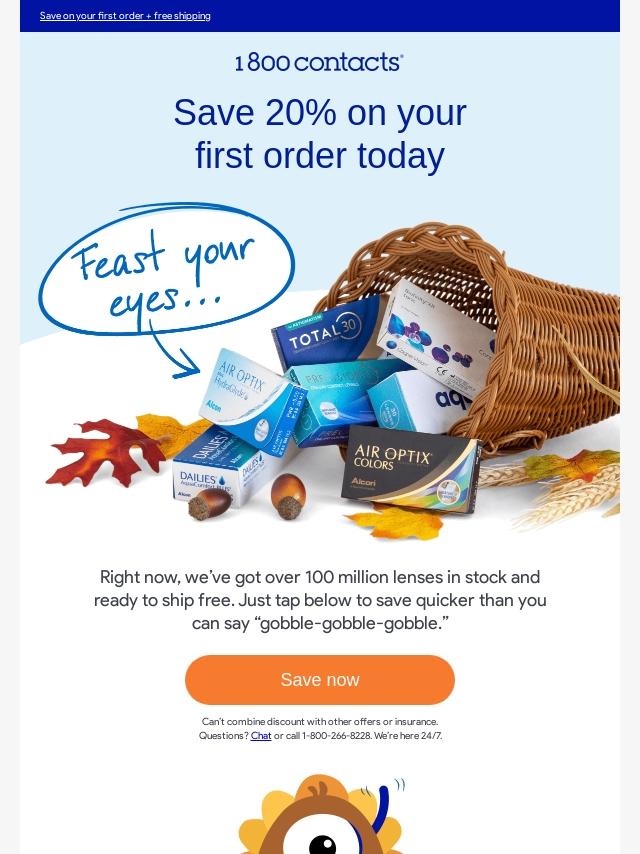Open the Chat link for questions
The height and width of the screenshot is (854, 640).
(261, 736)
